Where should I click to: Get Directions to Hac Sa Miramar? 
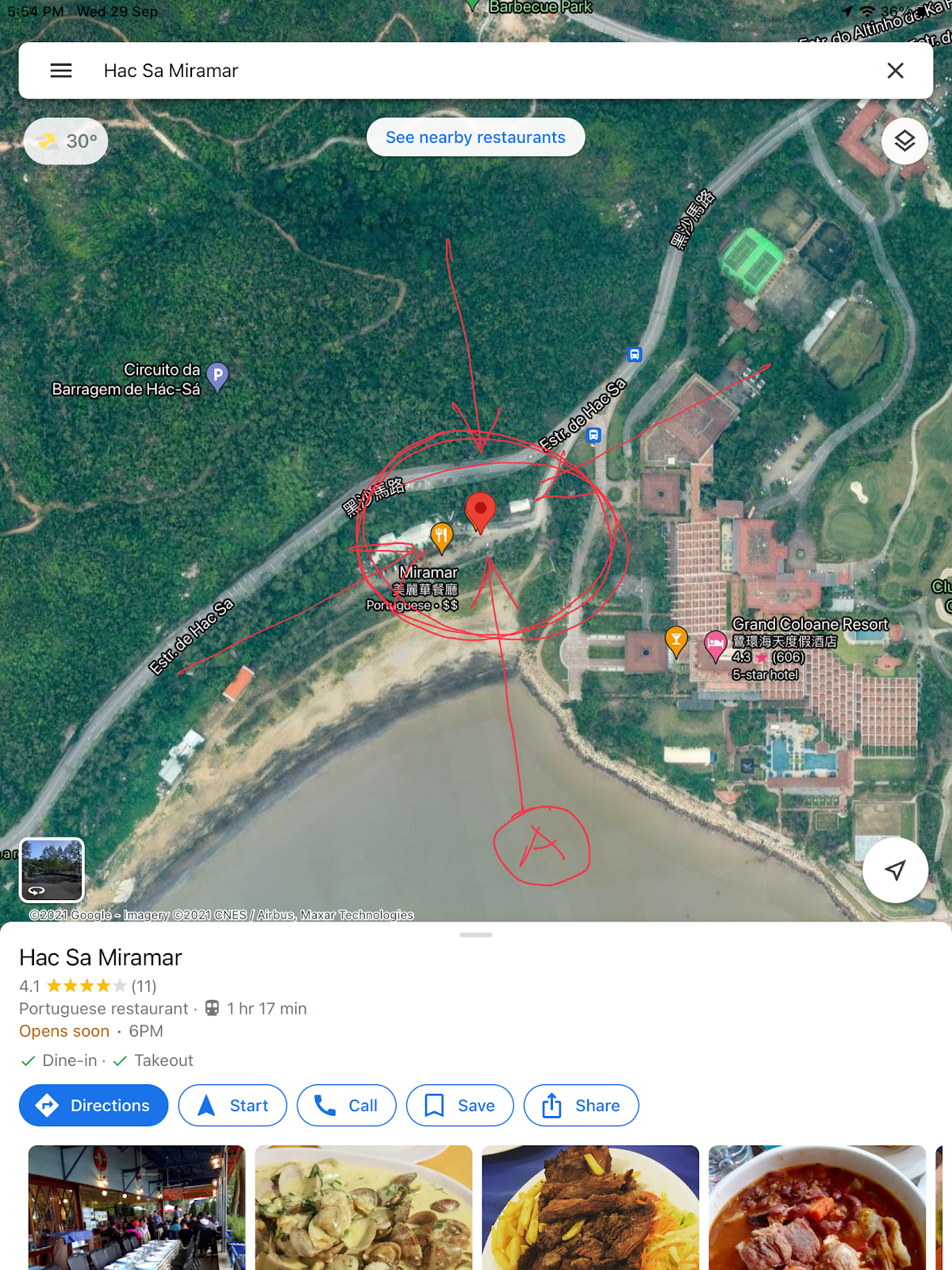[x=94, y=1105]
